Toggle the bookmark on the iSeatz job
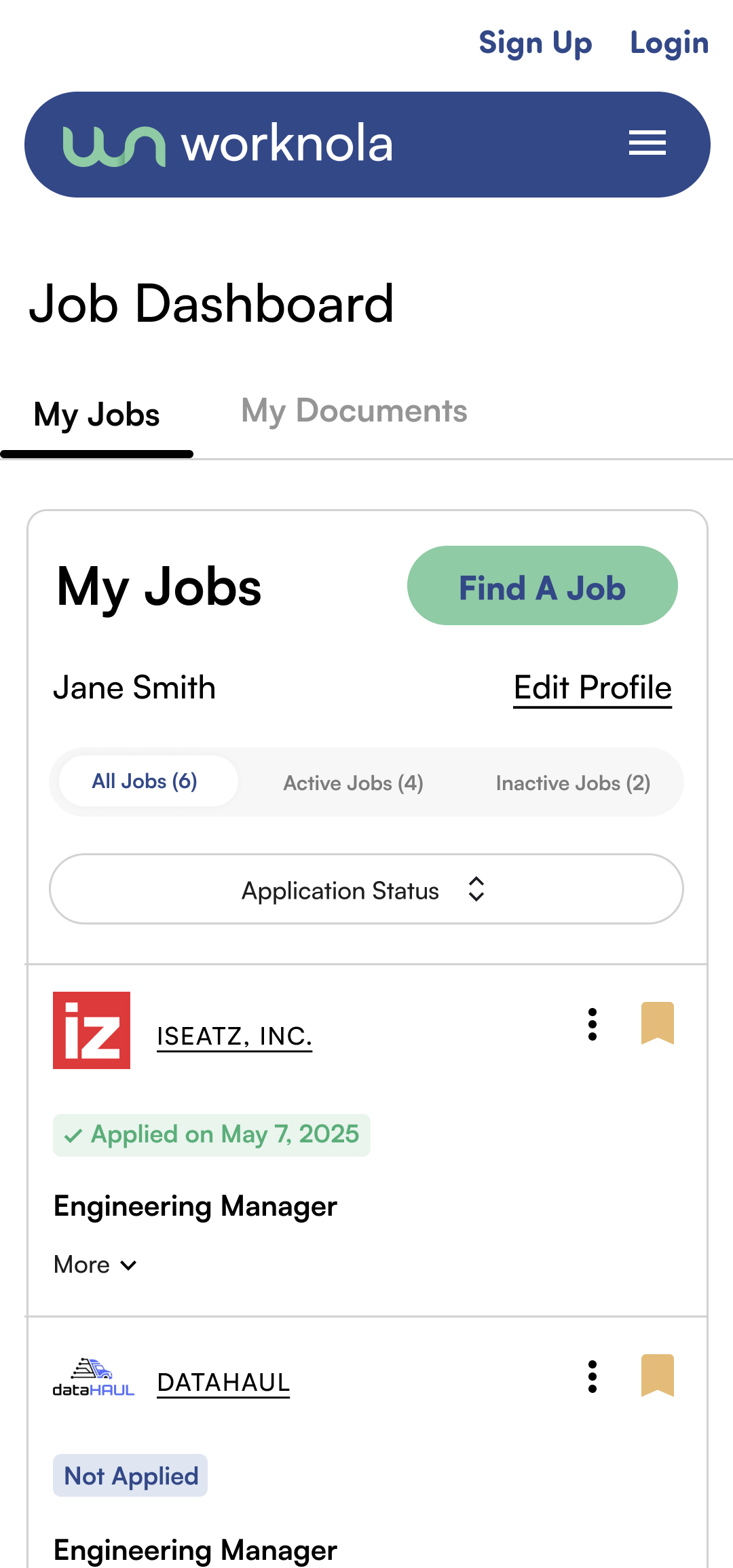 pyautogui.click(x=657, y=1023)
